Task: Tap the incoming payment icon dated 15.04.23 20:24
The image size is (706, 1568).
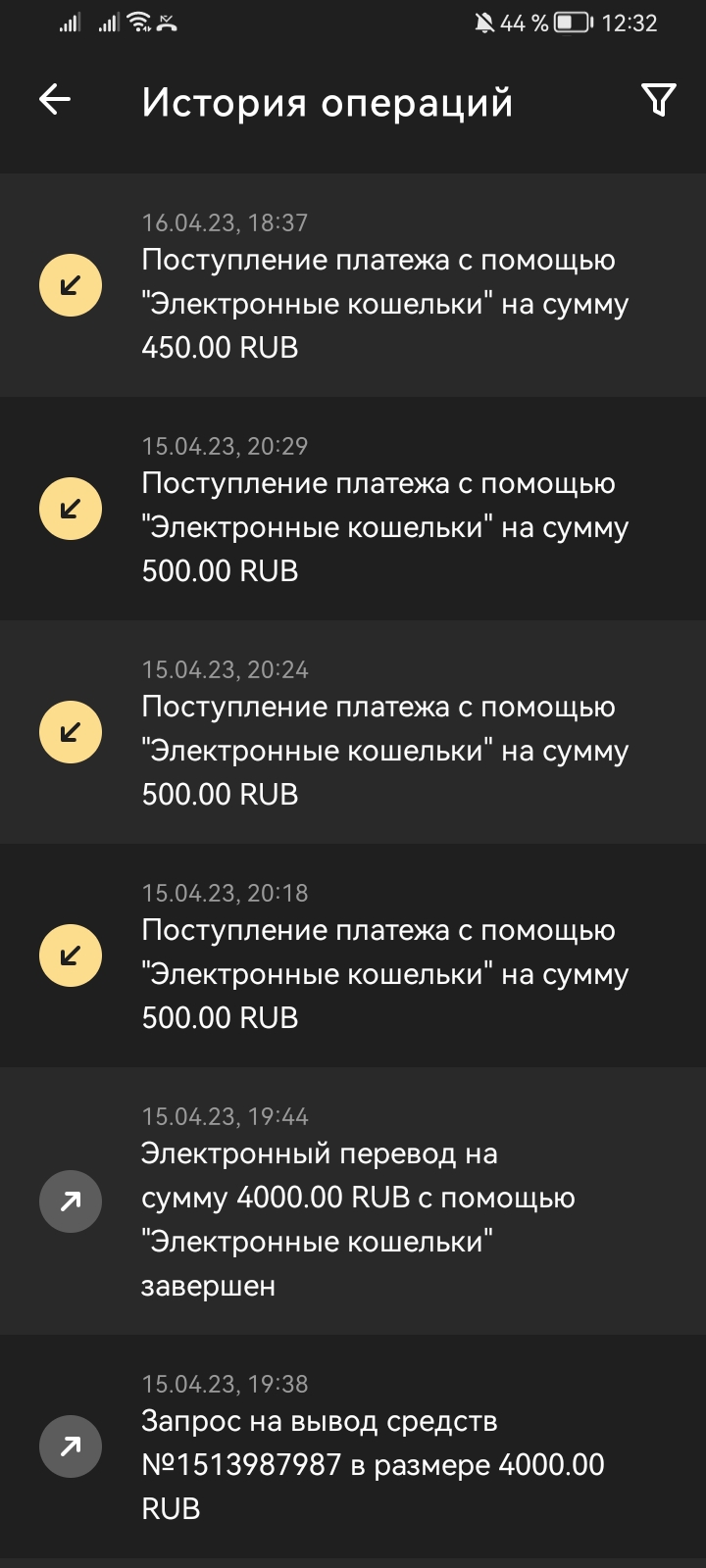Action: pos(70,731)
